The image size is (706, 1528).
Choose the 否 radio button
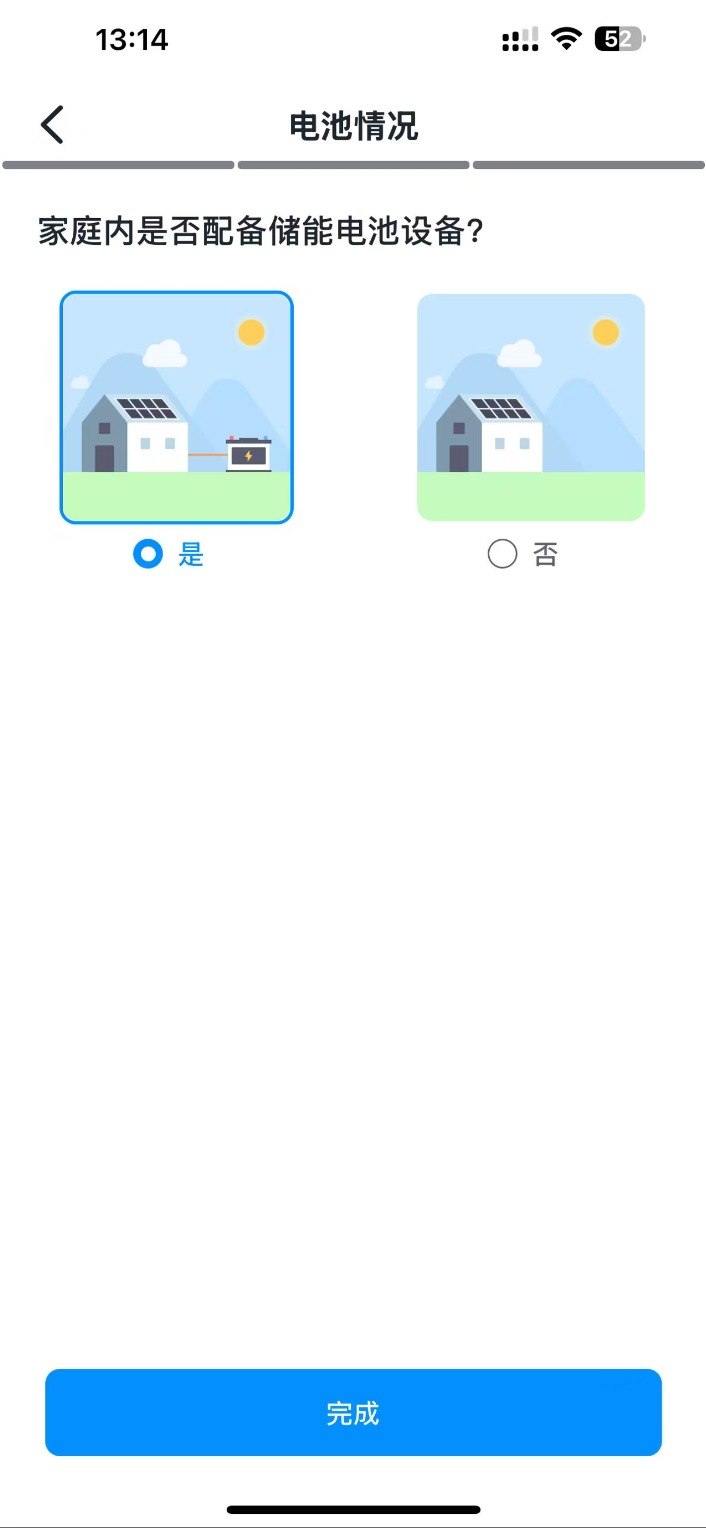pyautogui.click(x=502, y=554)
